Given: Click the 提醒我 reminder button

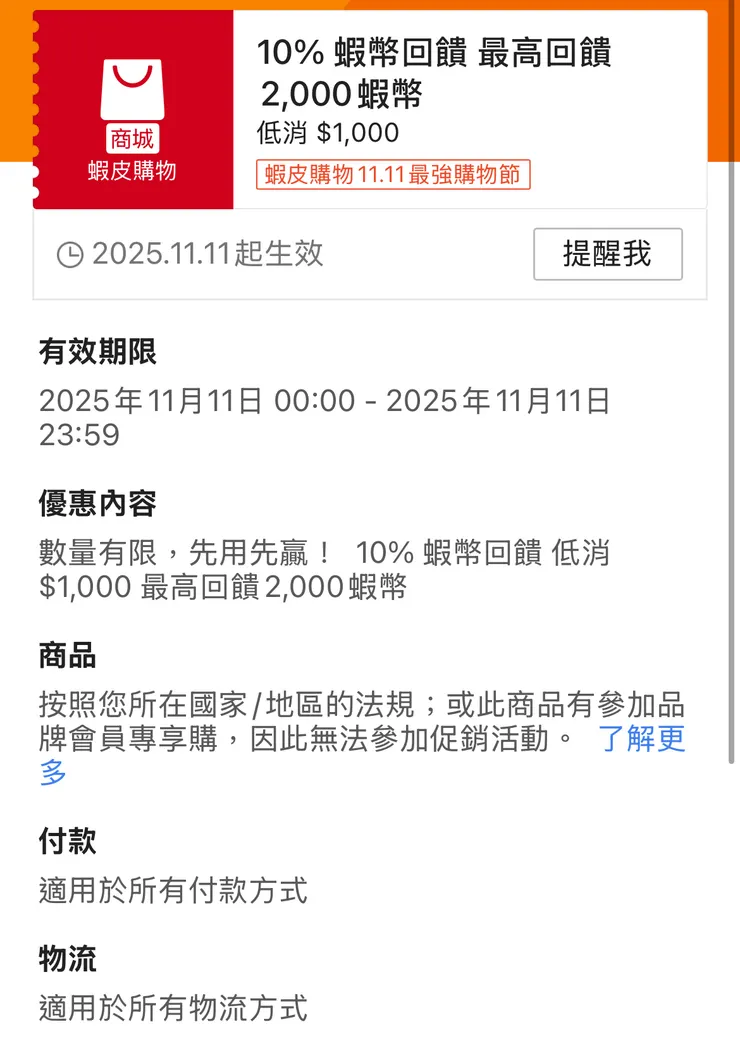Looking at the screenshot, I should click(x=608, y=255).
